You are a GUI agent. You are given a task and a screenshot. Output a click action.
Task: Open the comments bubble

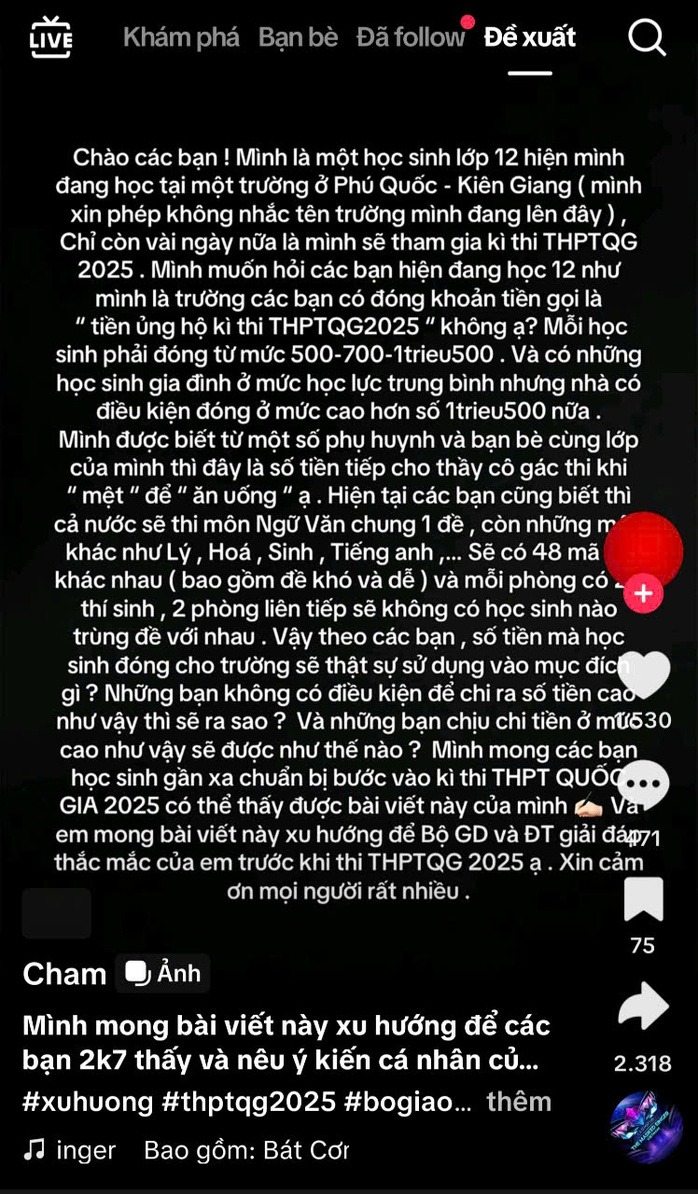click(643, 786)
